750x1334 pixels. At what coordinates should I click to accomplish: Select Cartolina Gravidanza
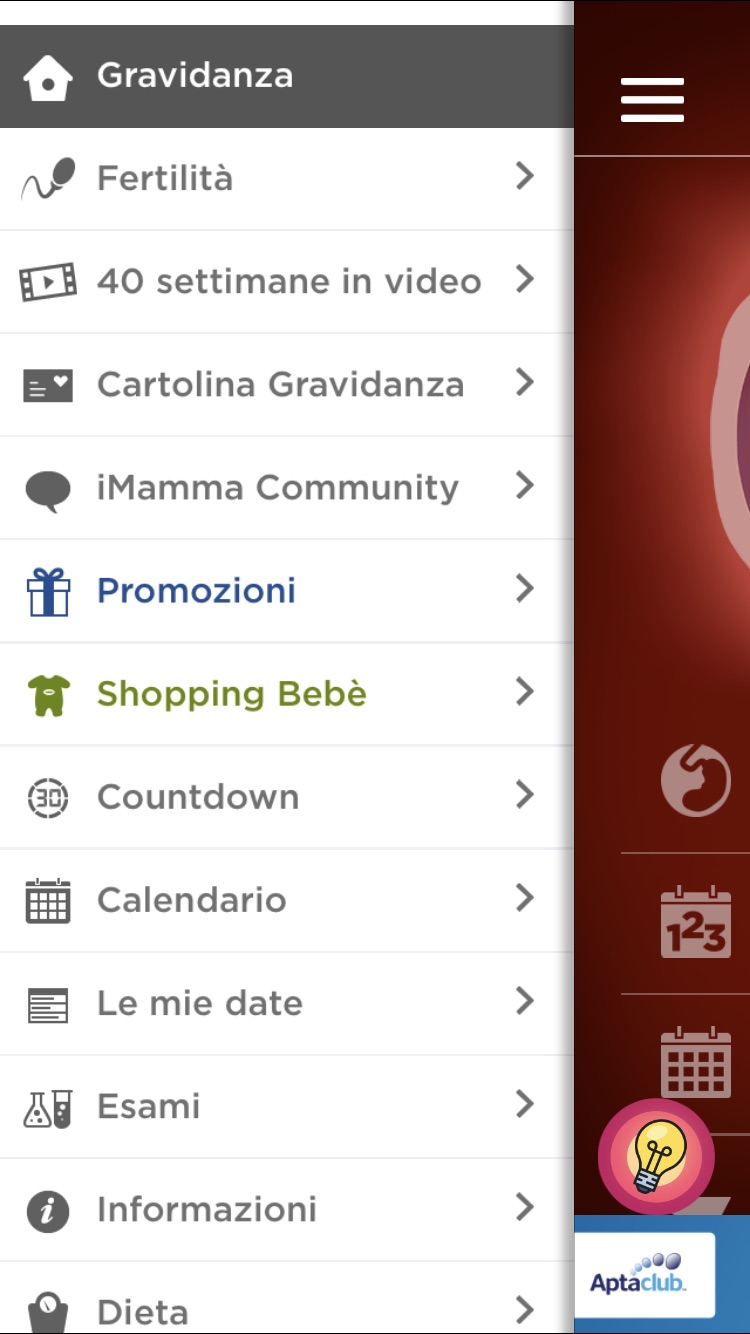tap(287, 385)
